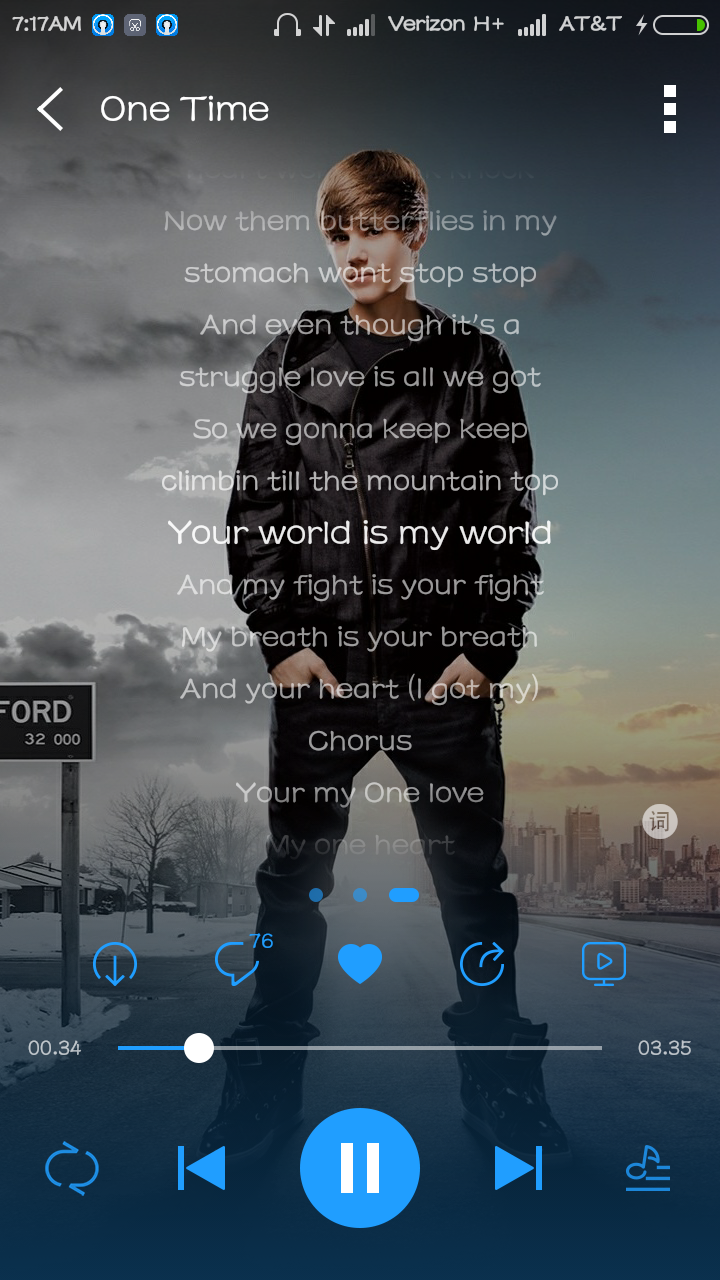This screenshot has width=720, height=1280.
Task: Skip to the next track
Action: 518,1168
